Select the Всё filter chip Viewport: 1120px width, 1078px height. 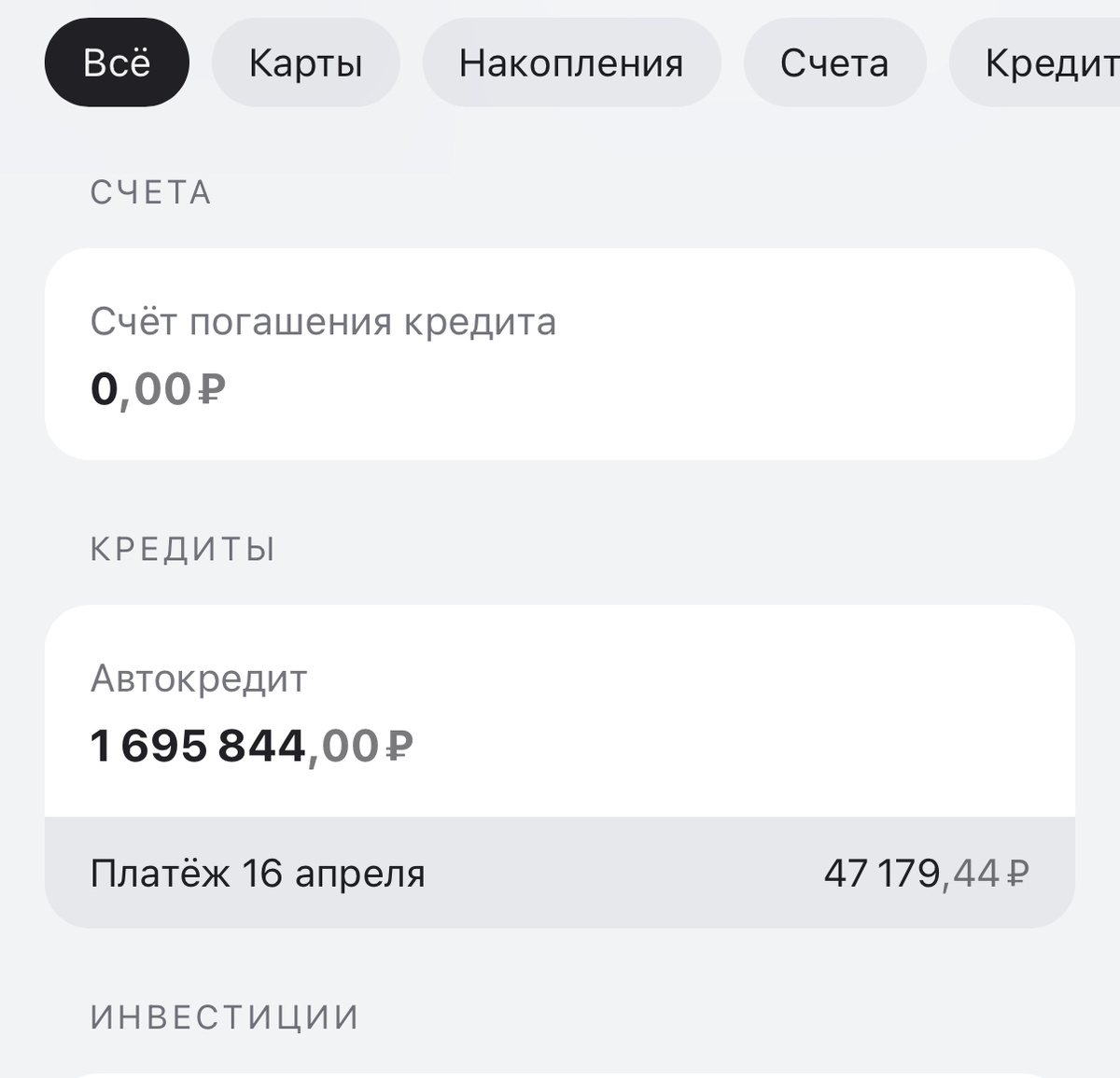point(117,63)
